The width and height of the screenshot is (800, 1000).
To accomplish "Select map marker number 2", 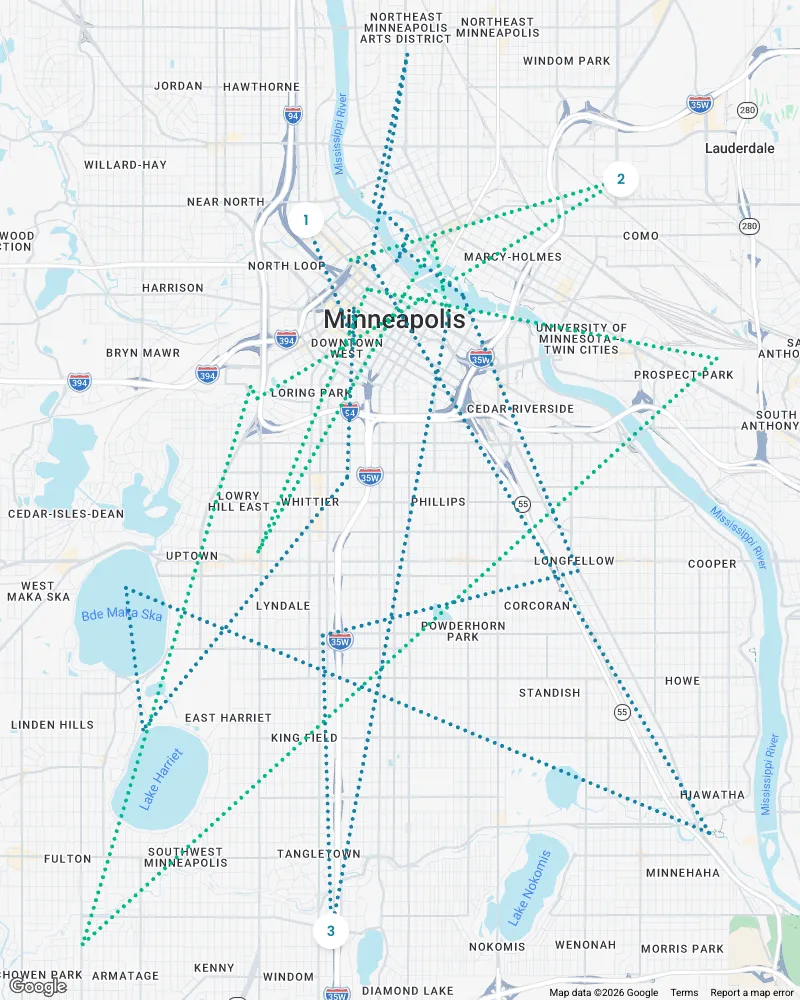I will [x=621, y=180].
